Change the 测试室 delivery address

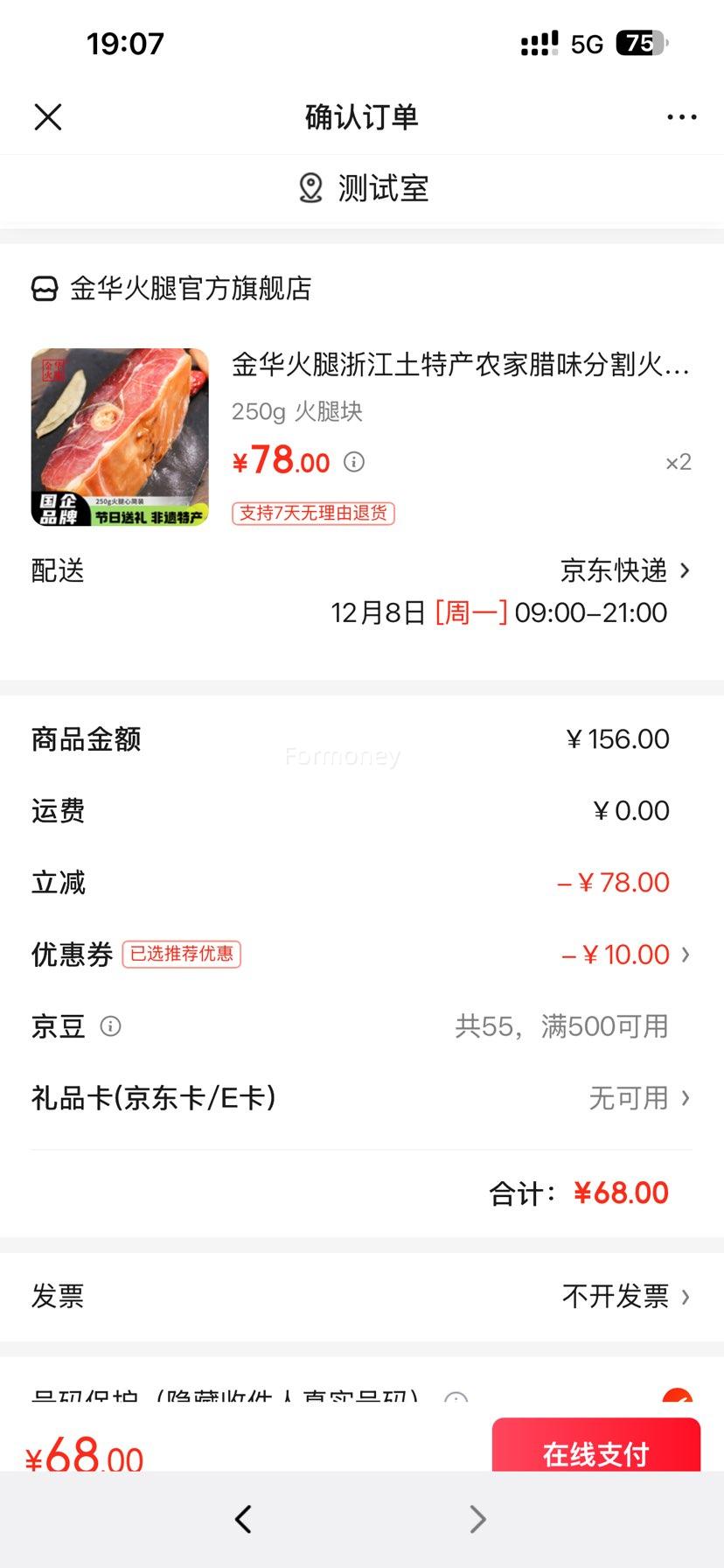pos(362,188)
